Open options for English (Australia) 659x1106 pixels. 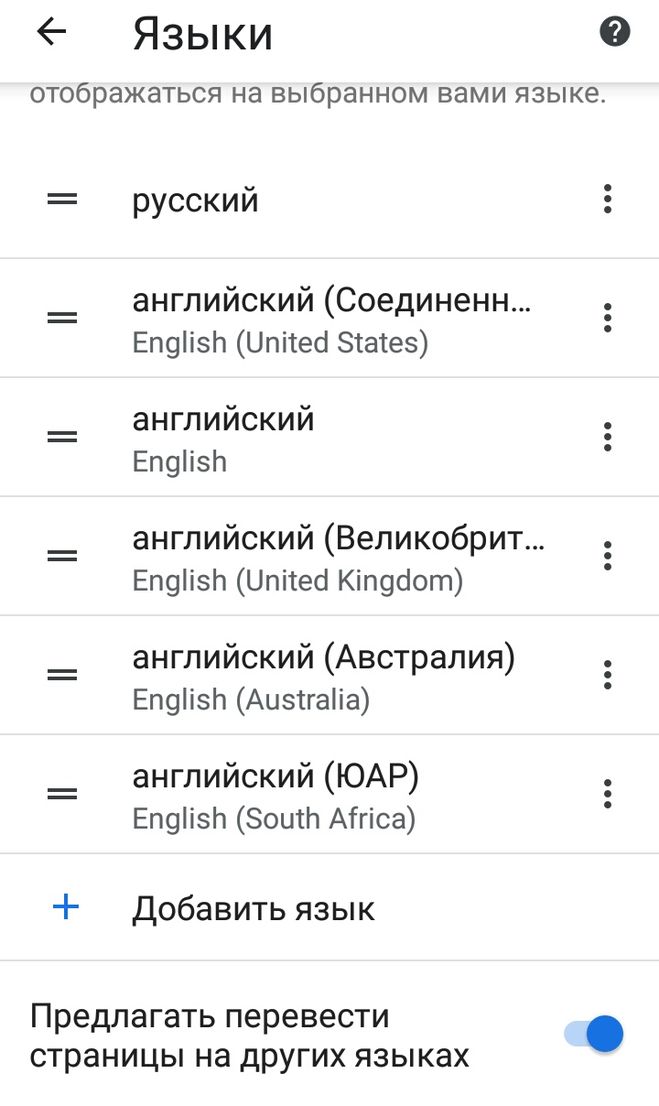[607, 675]
